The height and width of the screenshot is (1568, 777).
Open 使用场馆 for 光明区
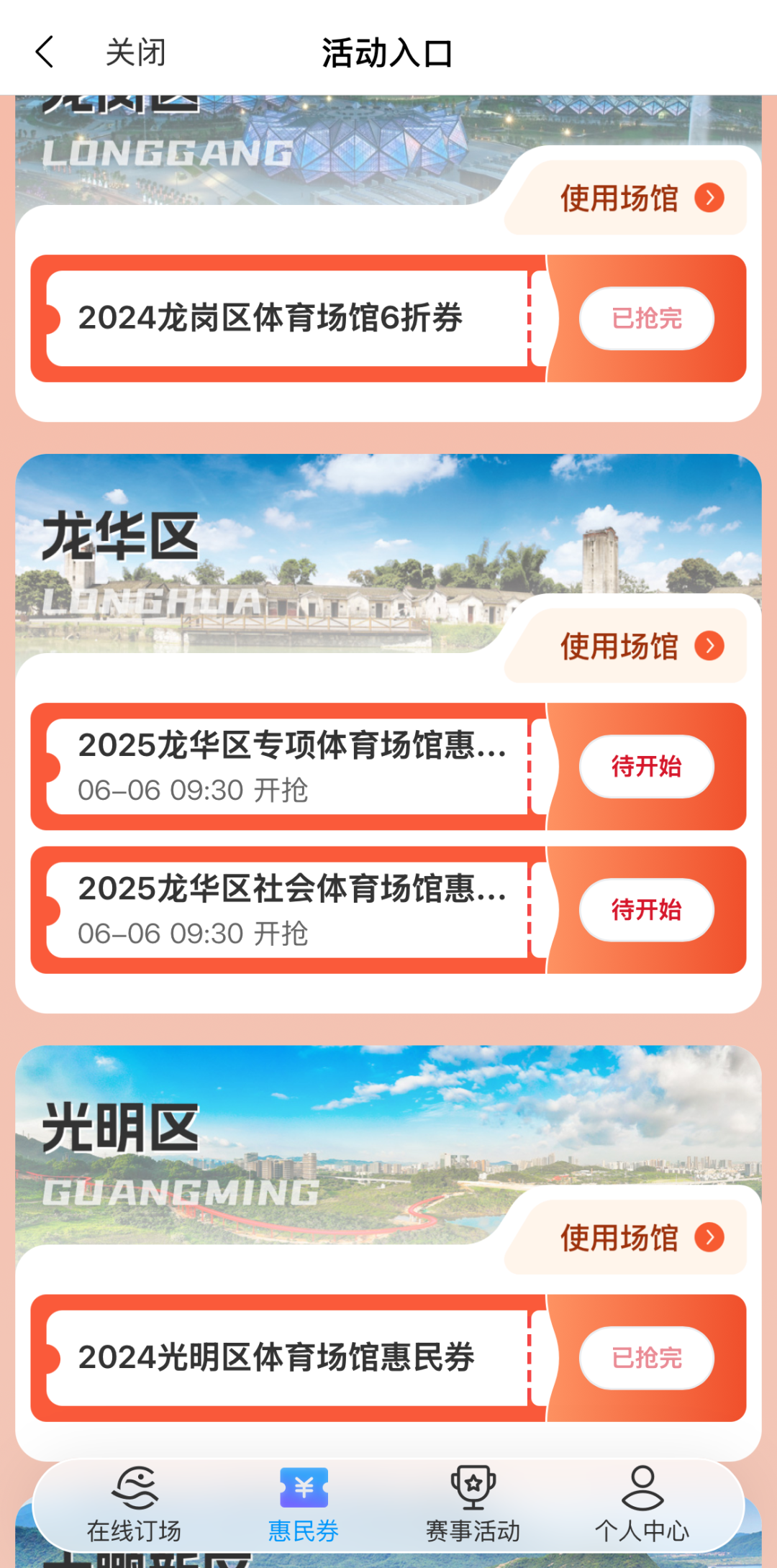click(640, 1238)
